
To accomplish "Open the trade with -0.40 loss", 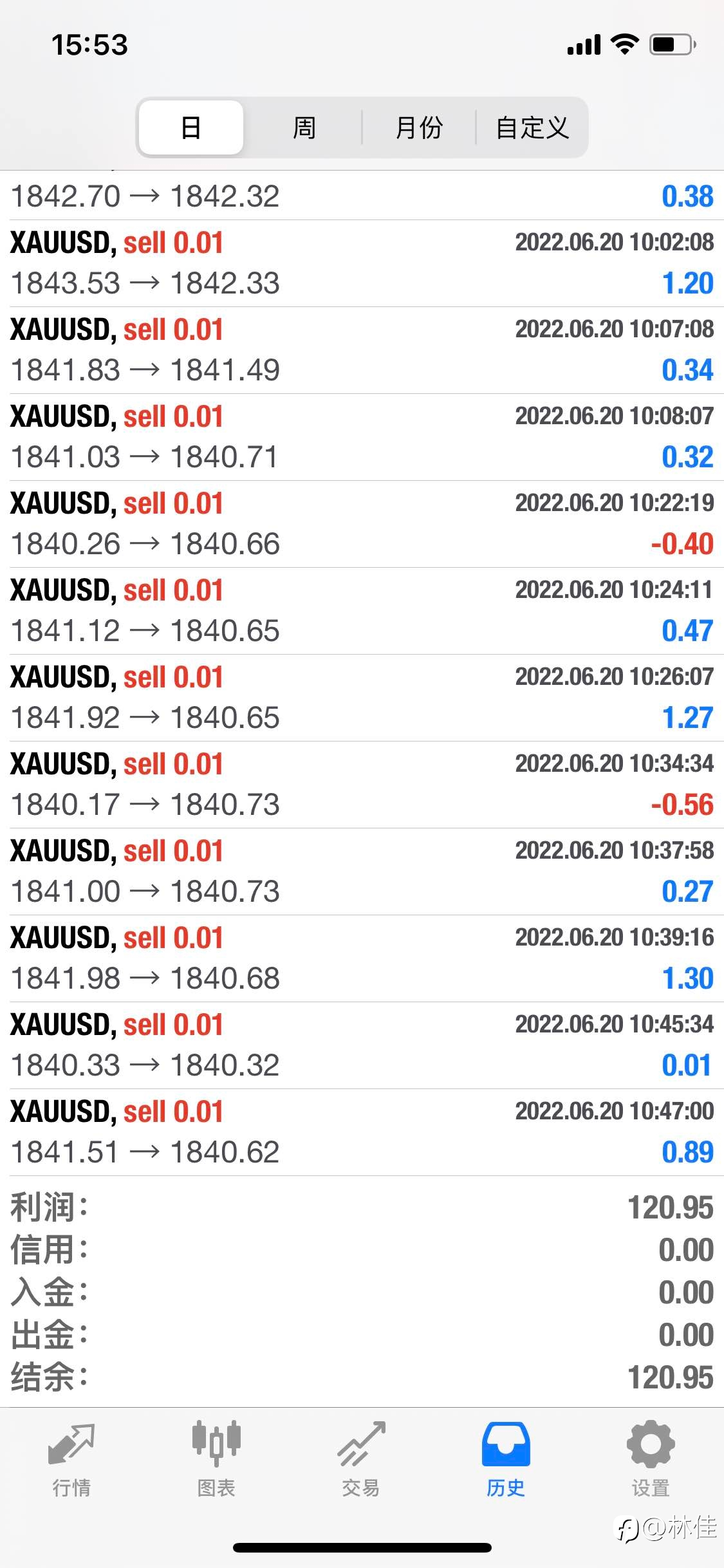I will pos(362,524).
